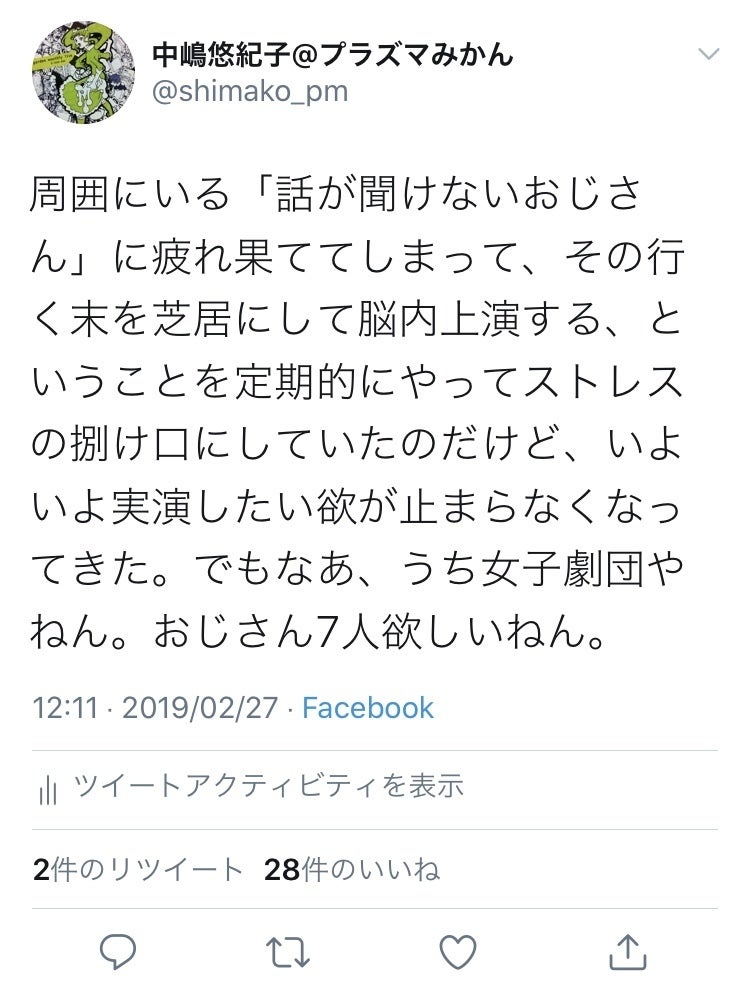
Task: View the 2件のリツイート list
Action: pyautogui.click(x=138, y=869)
